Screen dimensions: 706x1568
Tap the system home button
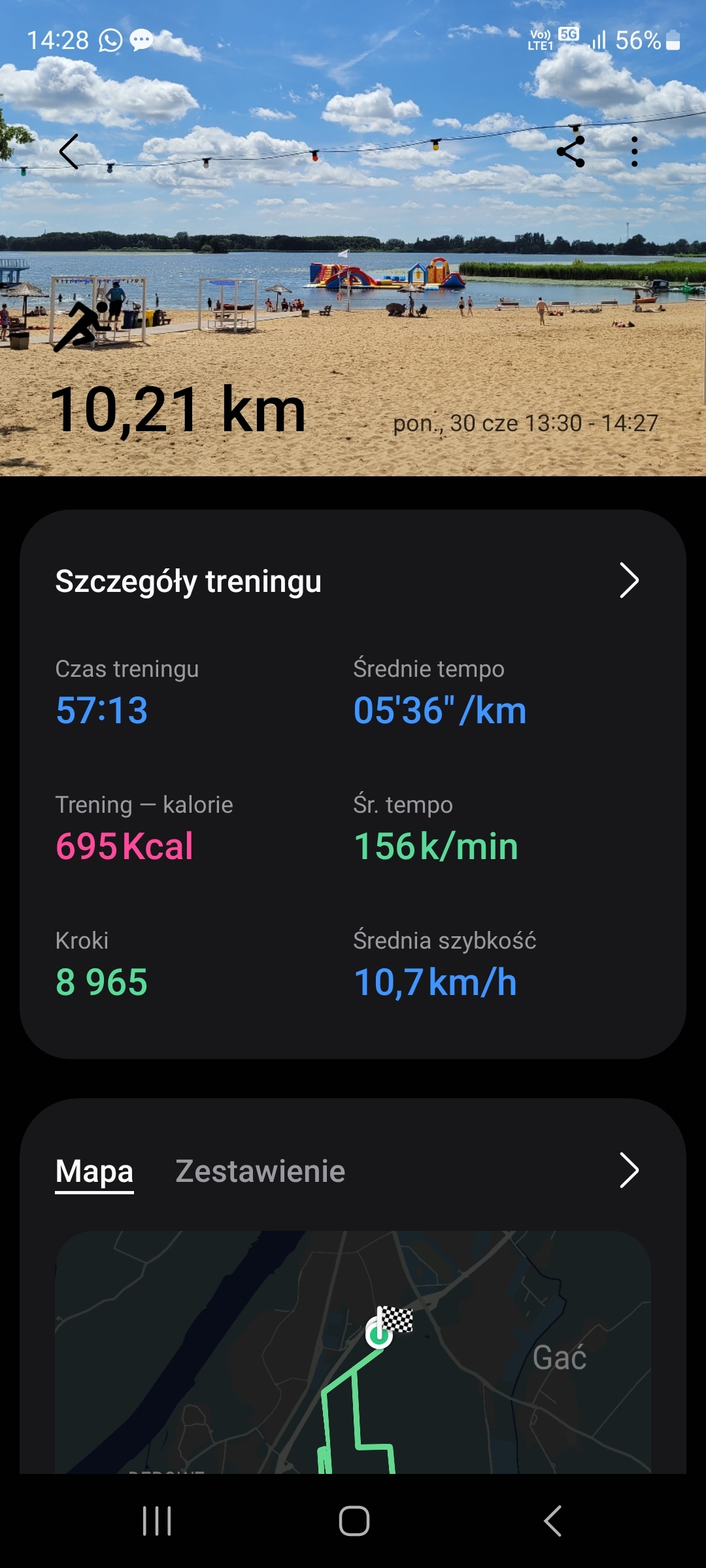[354, 1521]
